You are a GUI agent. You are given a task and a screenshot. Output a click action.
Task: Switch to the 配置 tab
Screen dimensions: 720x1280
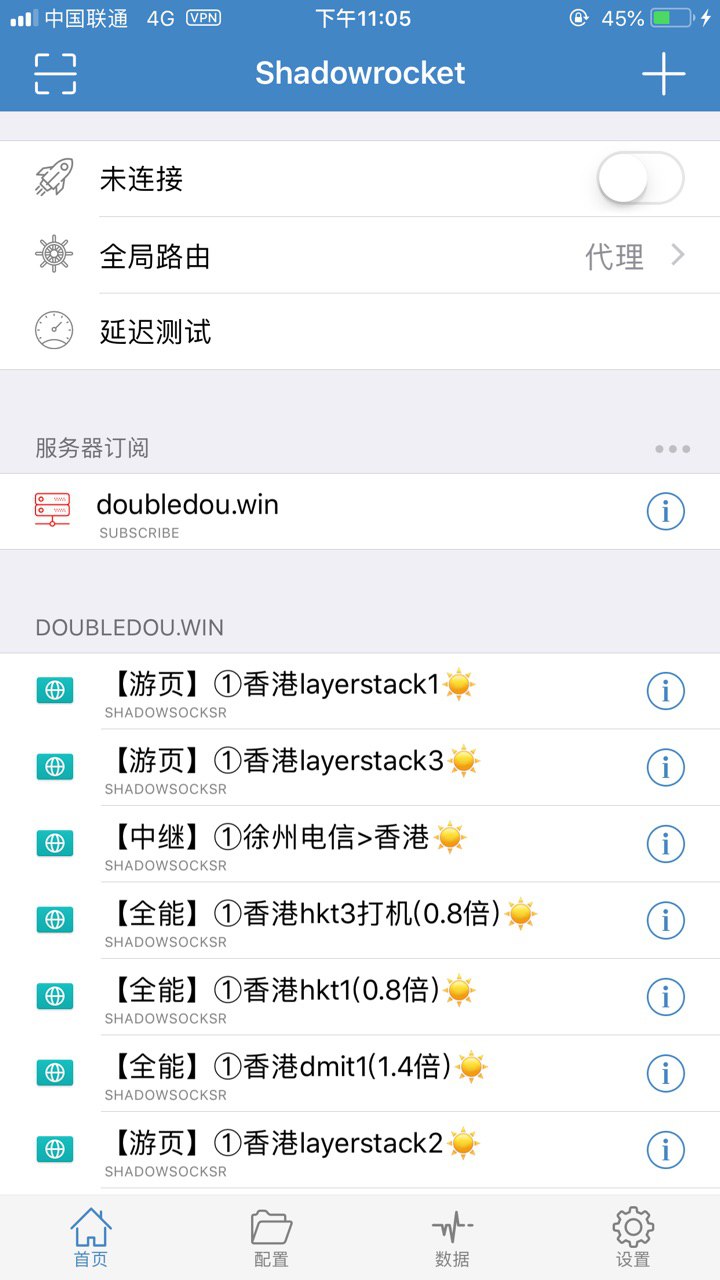click(270, 1235)
